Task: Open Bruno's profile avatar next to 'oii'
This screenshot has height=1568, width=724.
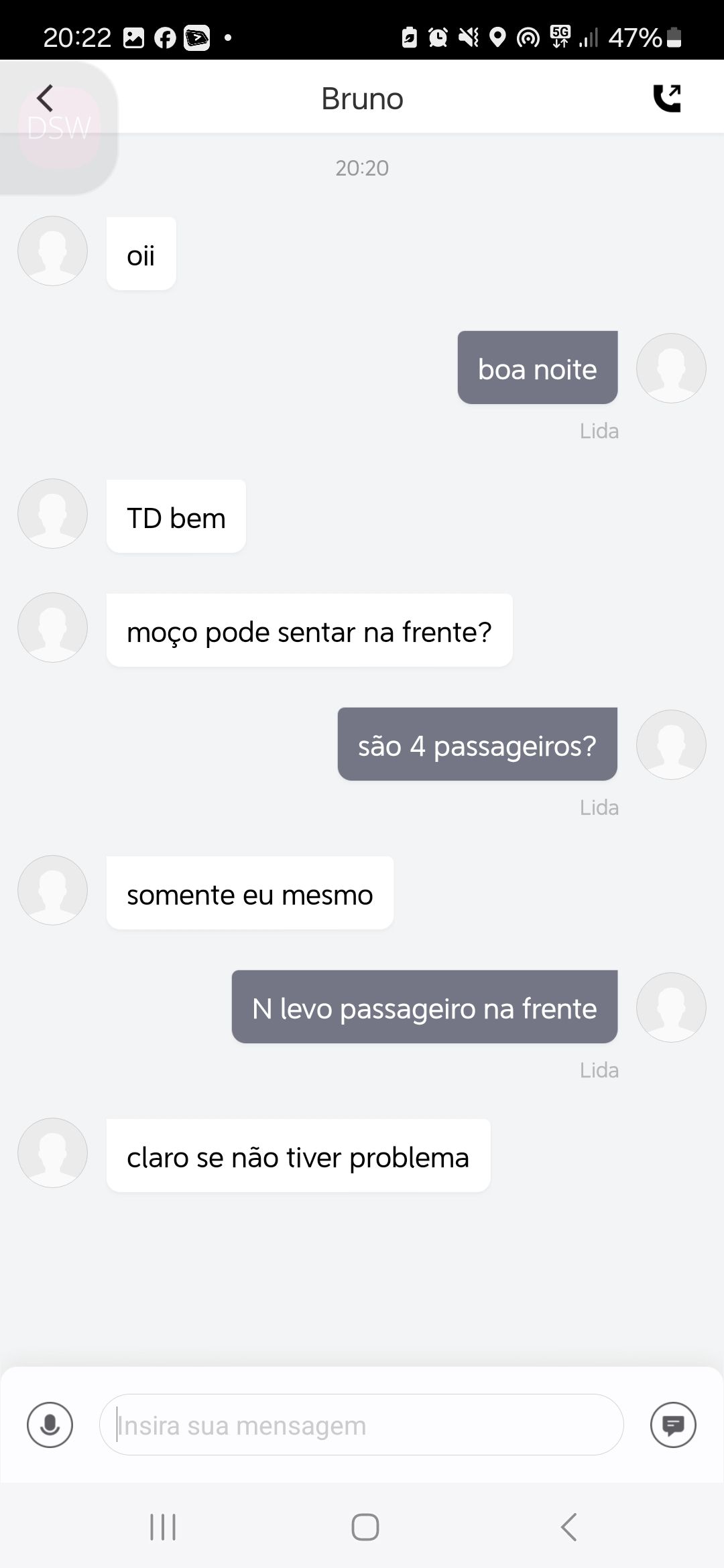Action: coord(52,251)
